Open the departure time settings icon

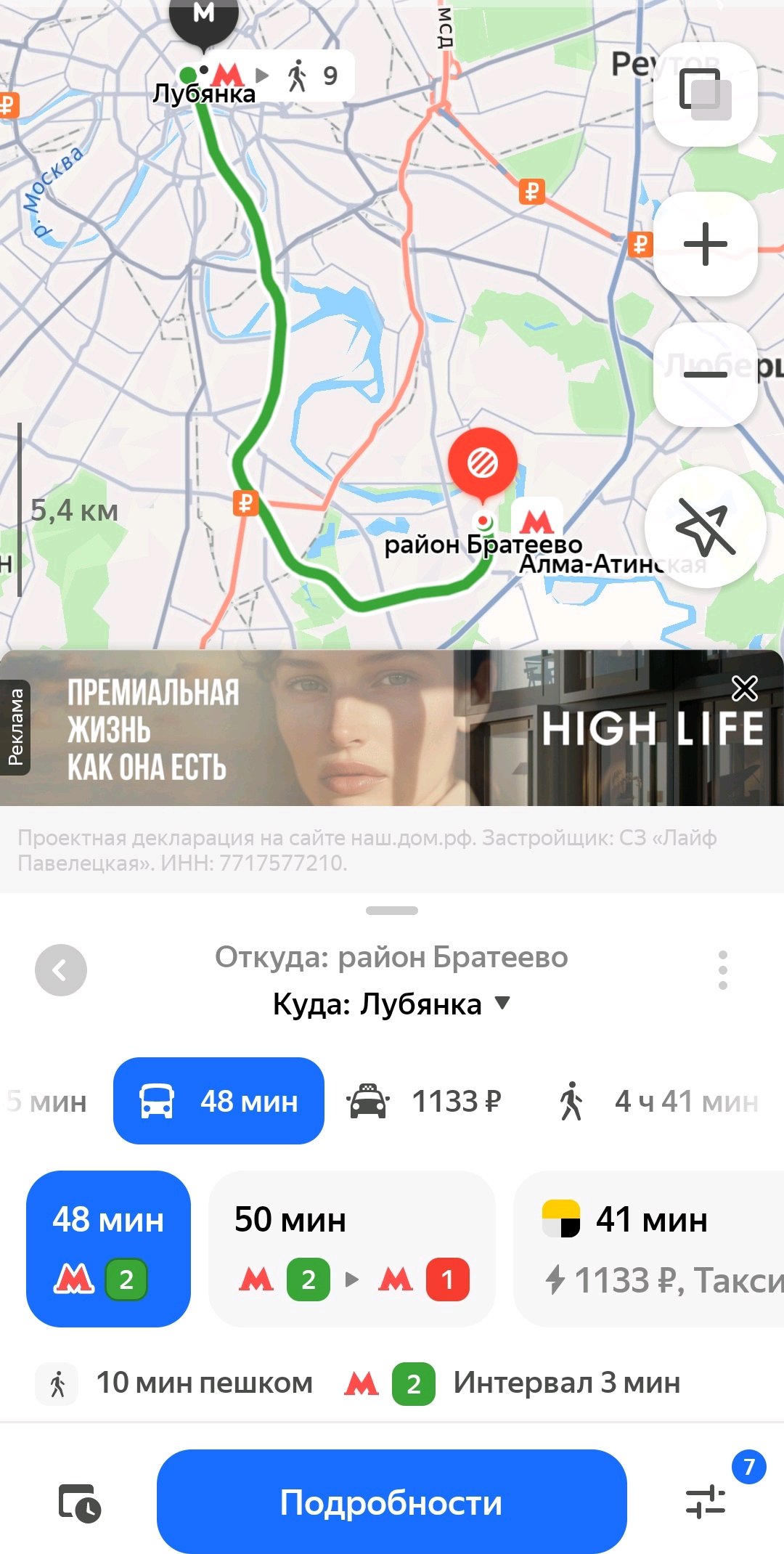click(x=79, y=1502)
